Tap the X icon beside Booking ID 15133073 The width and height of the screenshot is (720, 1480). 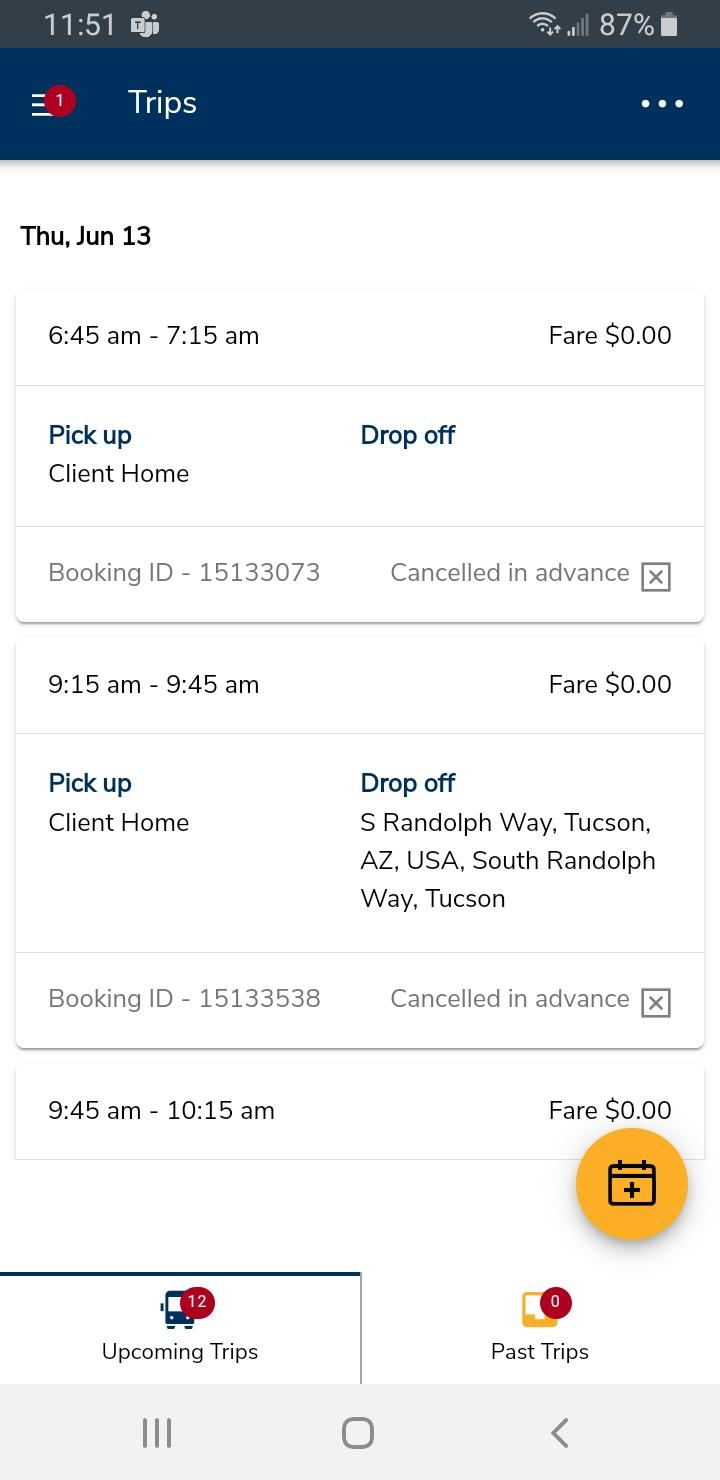click(x=655, y=577)
